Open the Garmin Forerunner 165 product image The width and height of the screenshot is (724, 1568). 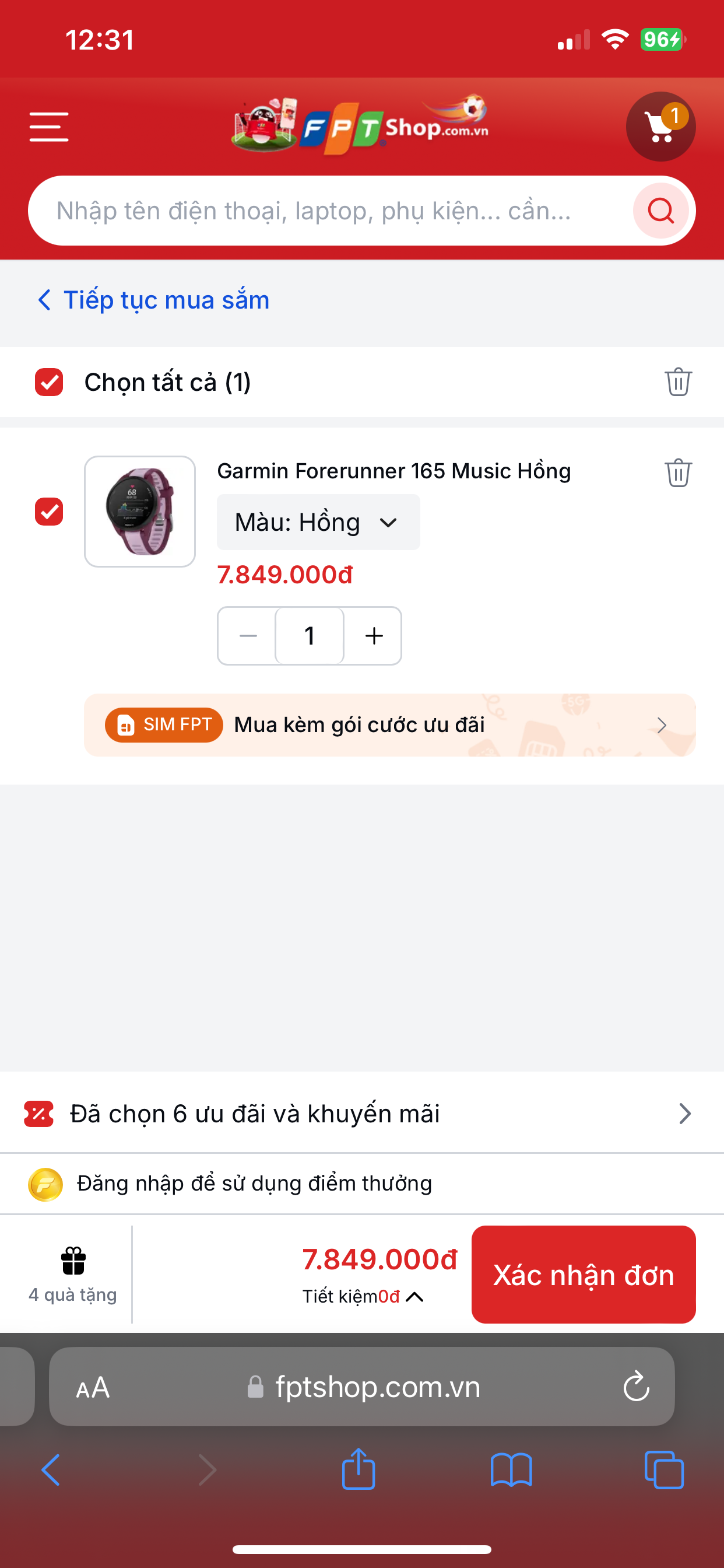coord(140,512)
